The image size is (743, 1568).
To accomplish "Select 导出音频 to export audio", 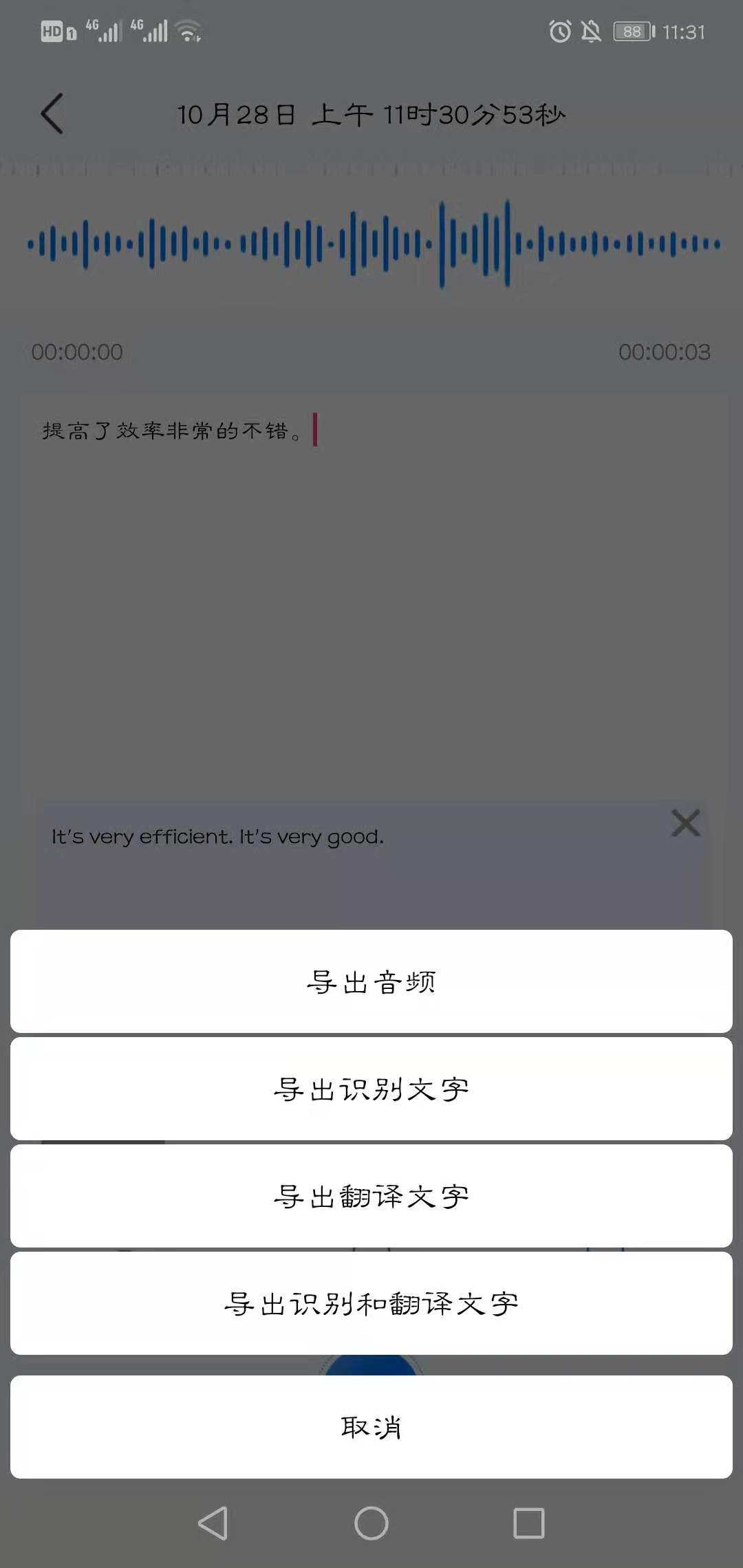I will click(371, 981).
